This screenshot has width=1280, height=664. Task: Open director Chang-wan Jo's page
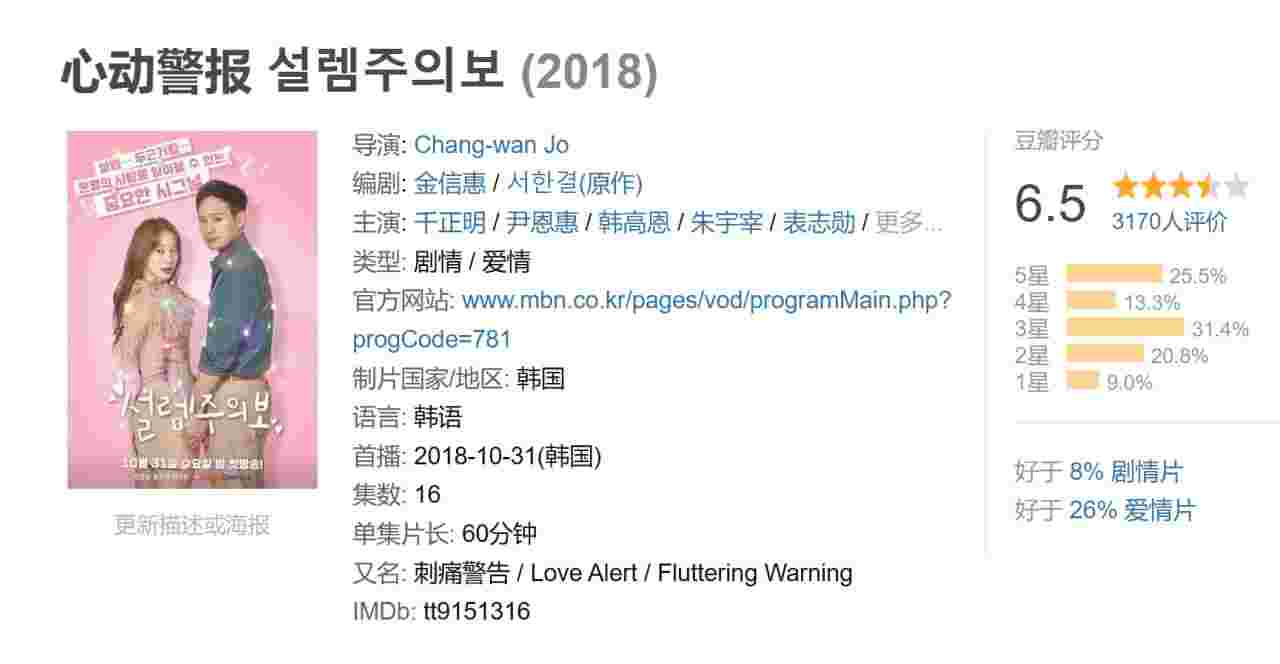click(491, 145)
